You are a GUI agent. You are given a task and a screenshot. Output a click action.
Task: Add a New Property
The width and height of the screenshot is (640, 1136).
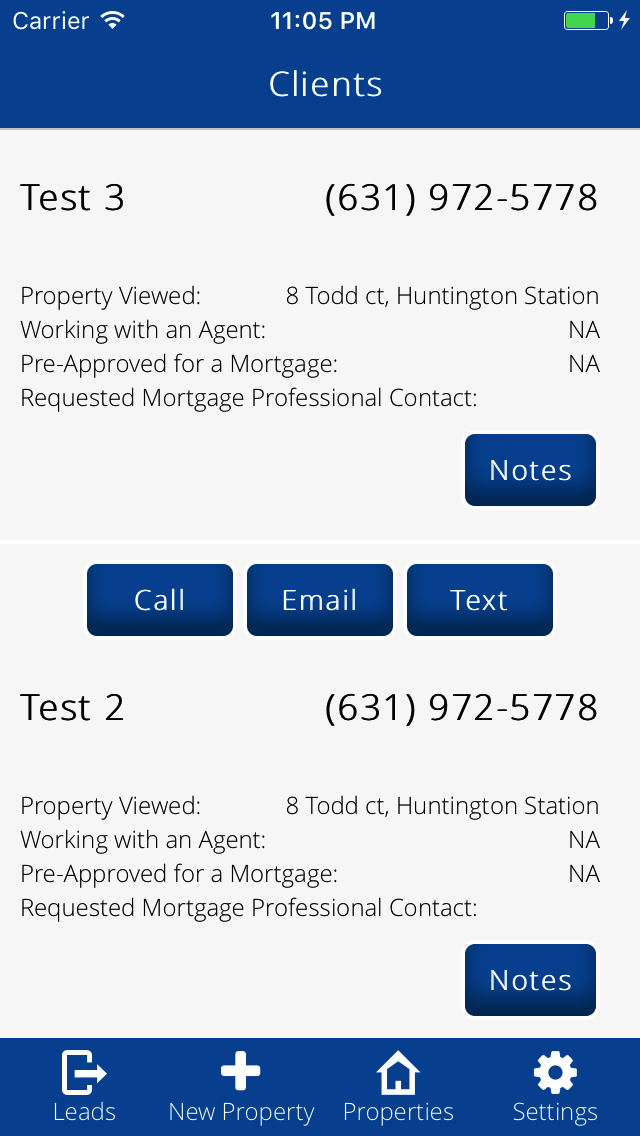pyautogui.click(x=241, y=1086)
